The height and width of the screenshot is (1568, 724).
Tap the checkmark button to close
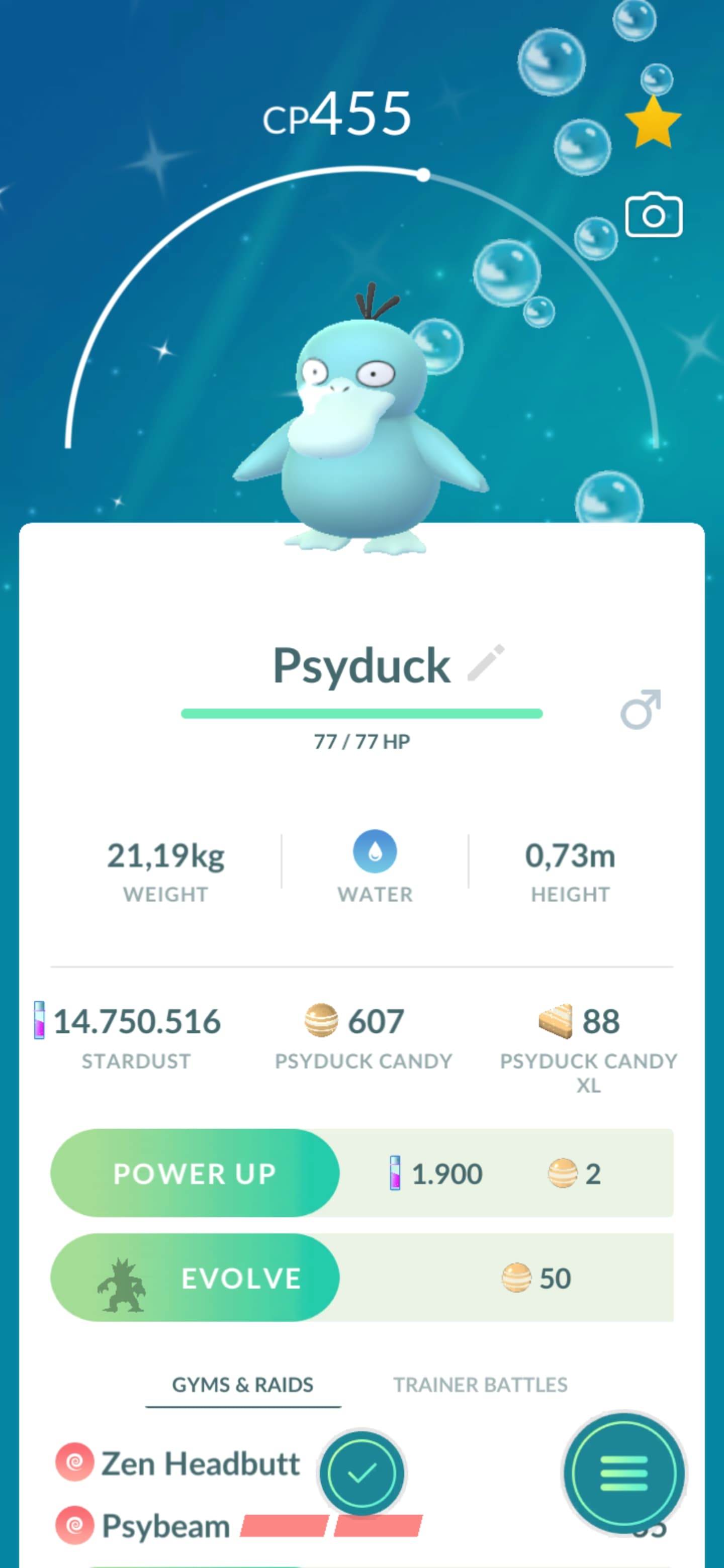pos(361,1474)
